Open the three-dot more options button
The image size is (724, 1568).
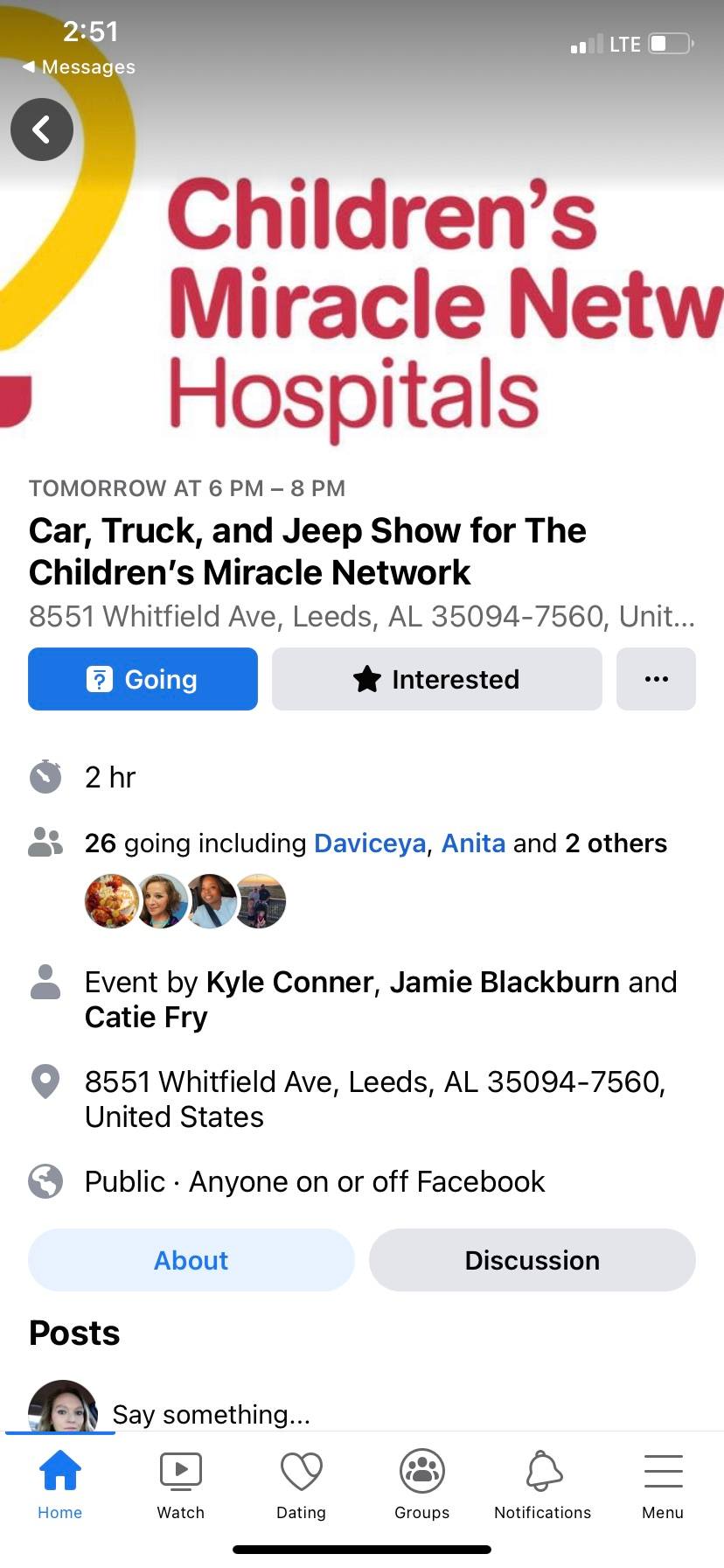(x=656, y=679)
